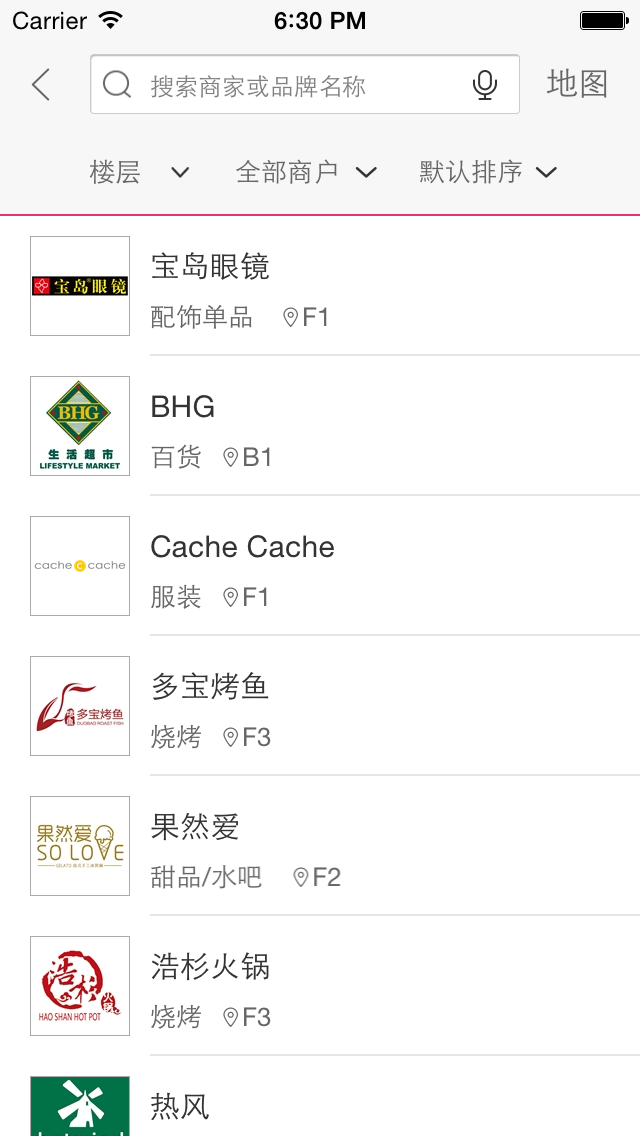This screenshot has height=1136, width=640.
Task: Open the Cache Cache store row
Action: coord(320,566)
